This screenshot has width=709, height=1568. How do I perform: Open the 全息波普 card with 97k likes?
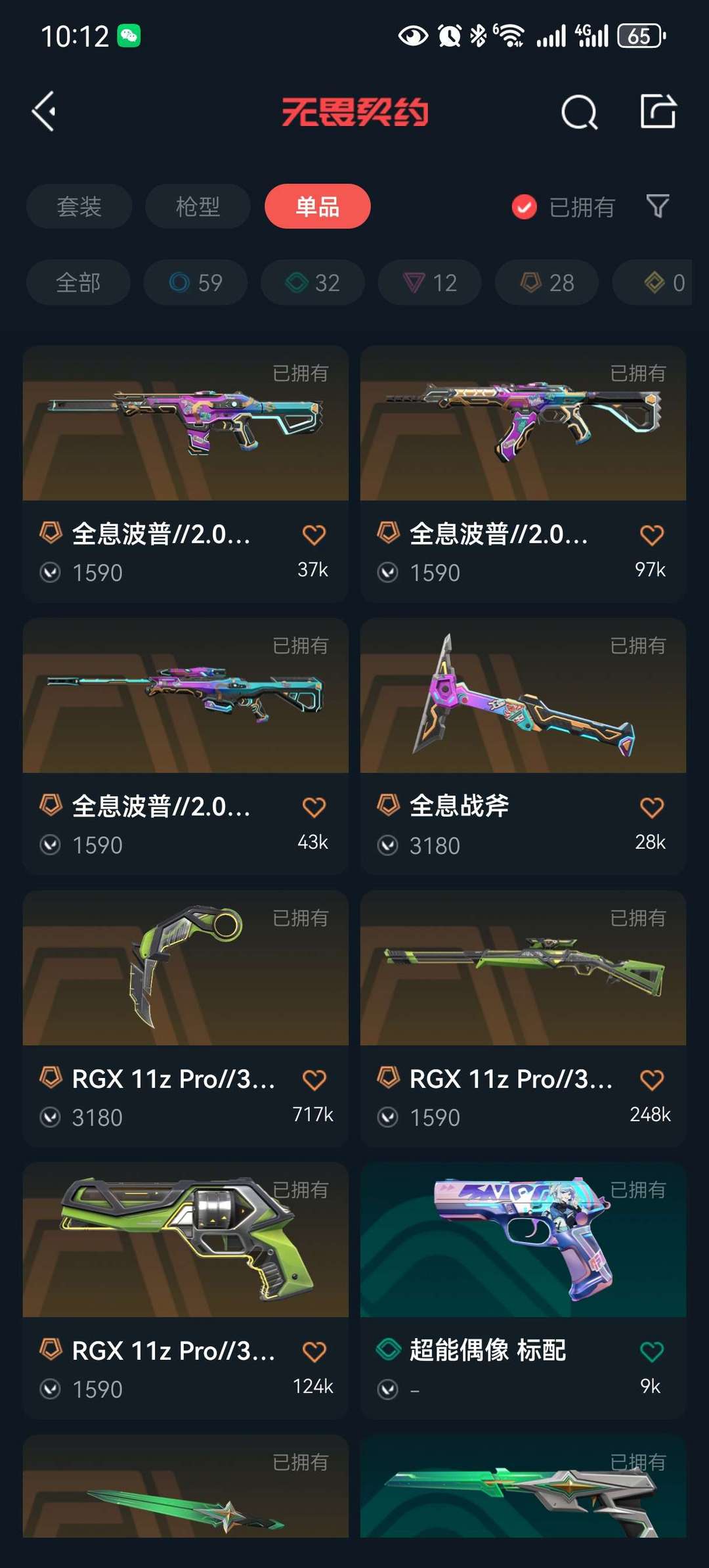[523, 474]
